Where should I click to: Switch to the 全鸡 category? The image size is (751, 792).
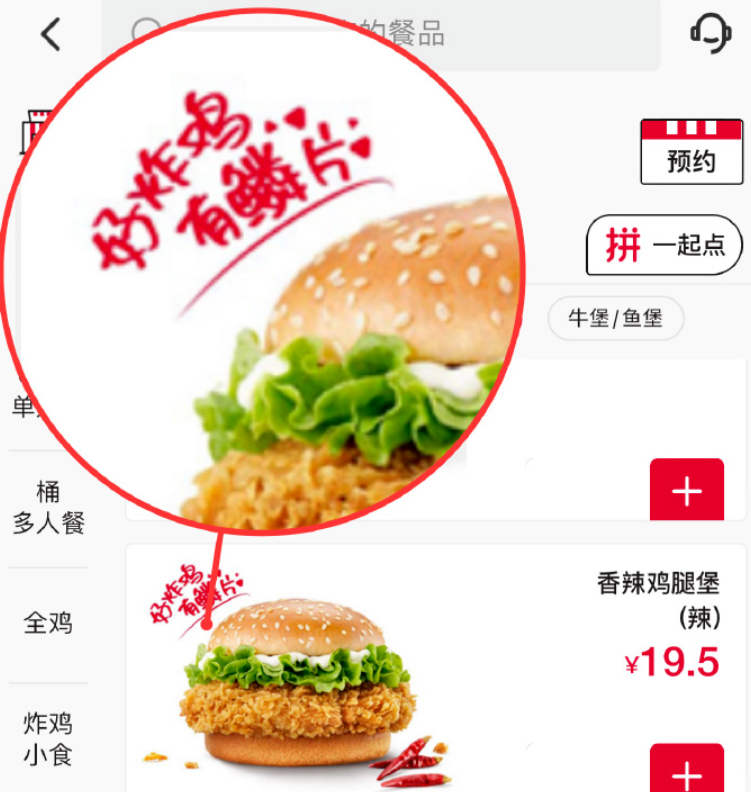coord(48,624)
